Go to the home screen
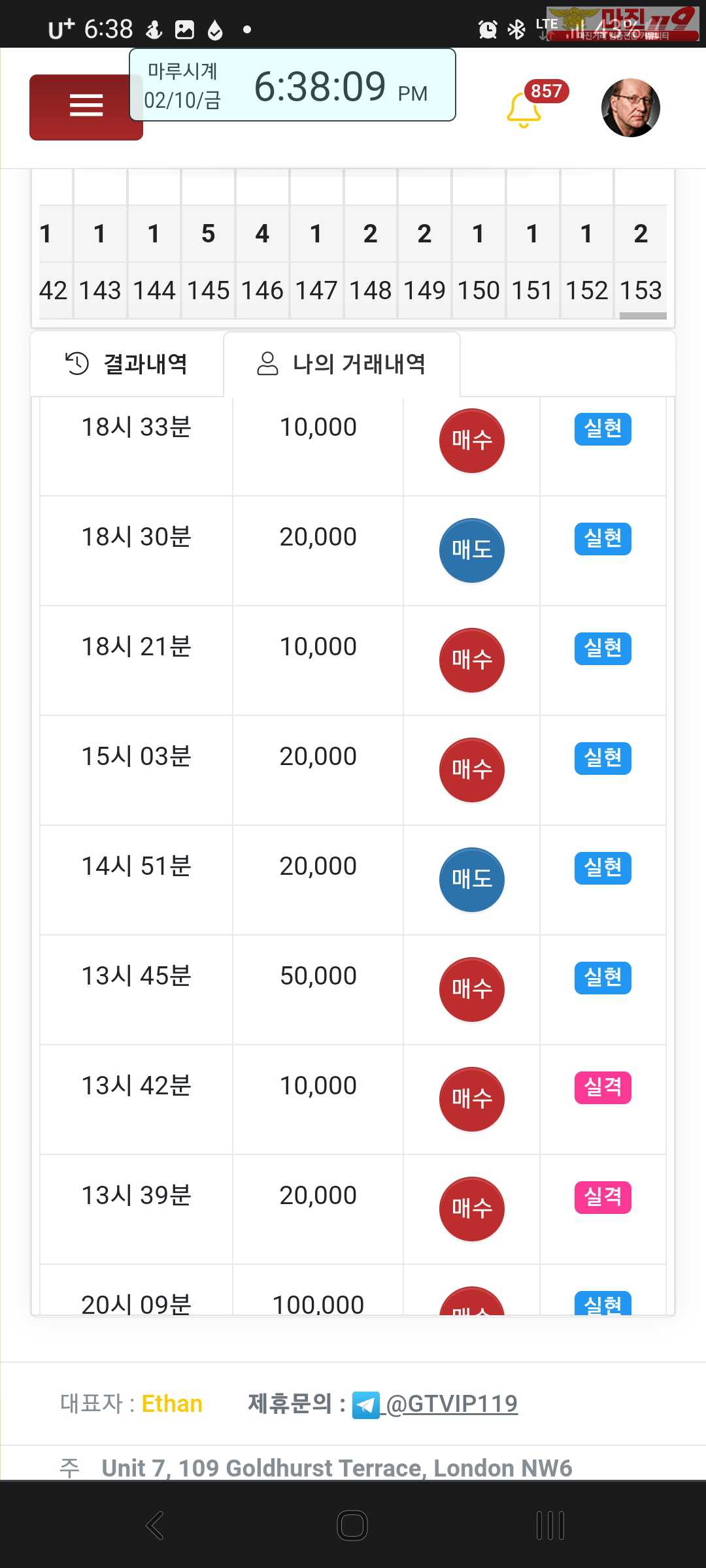The height and width of the screenshot is (1568, 706). (352, 1525)
